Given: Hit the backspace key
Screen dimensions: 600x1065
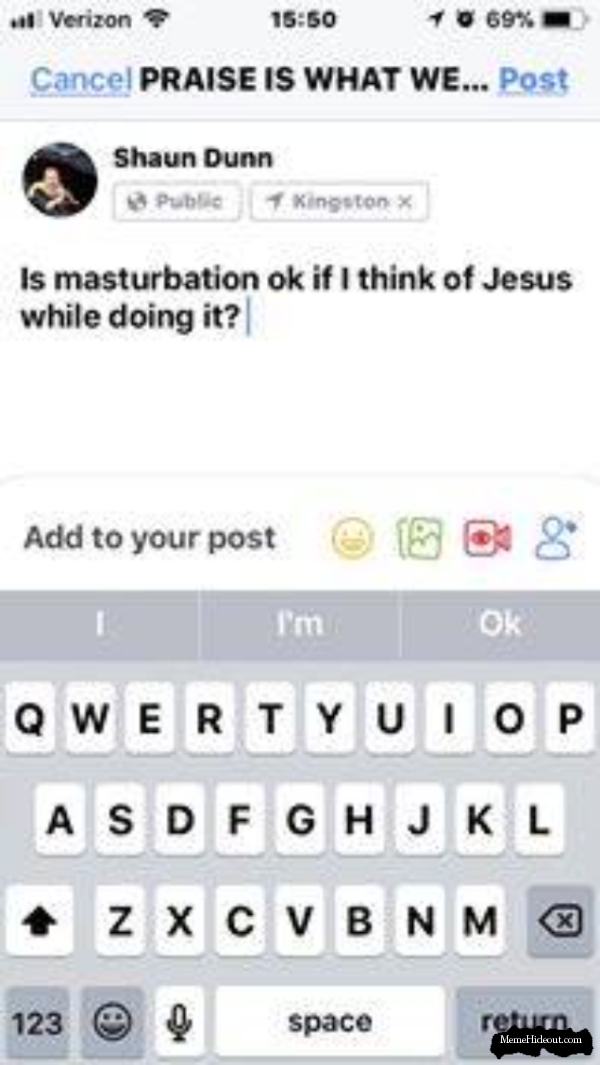Looking at the screenshot, I should tap(559, 920).
